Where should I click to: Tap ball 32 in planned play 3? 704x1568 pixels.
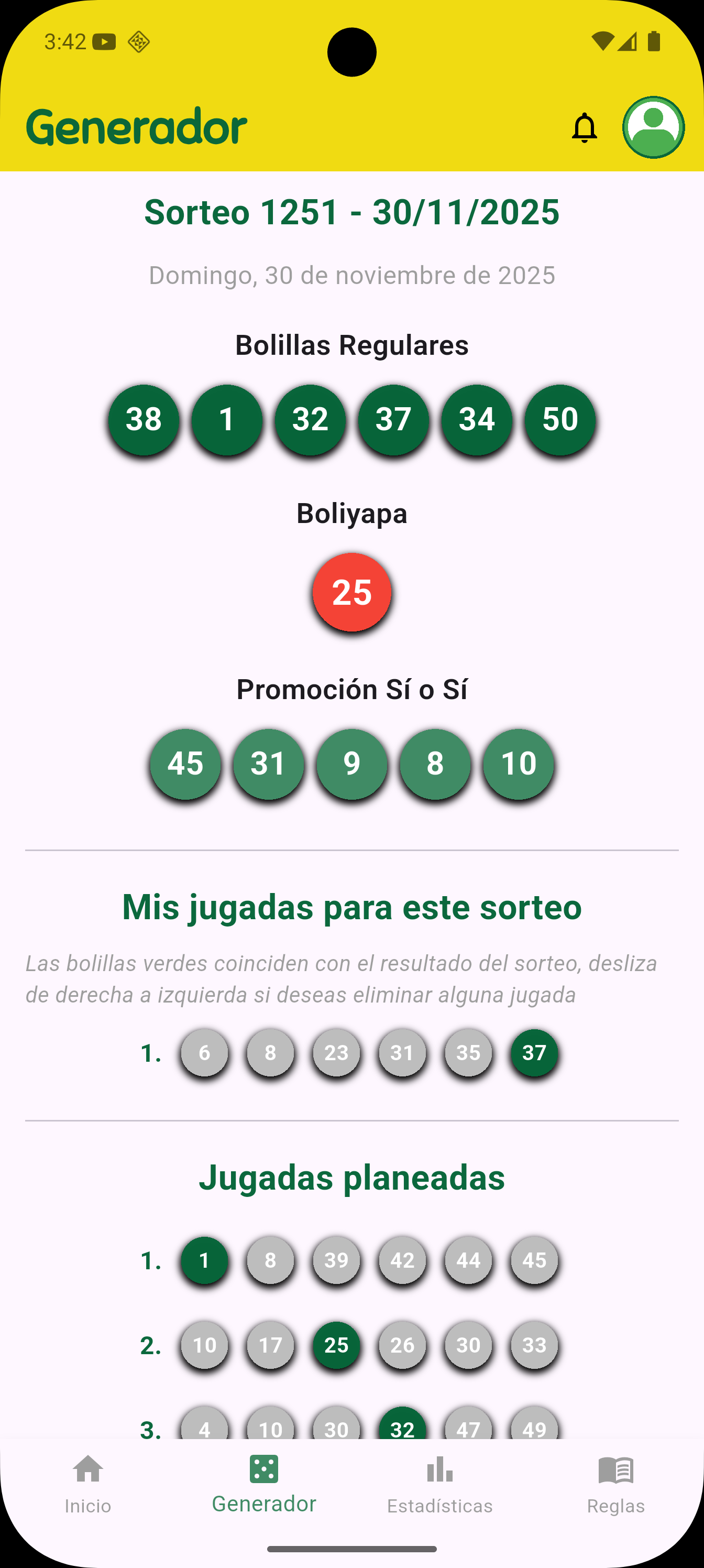click(402, 1430)
